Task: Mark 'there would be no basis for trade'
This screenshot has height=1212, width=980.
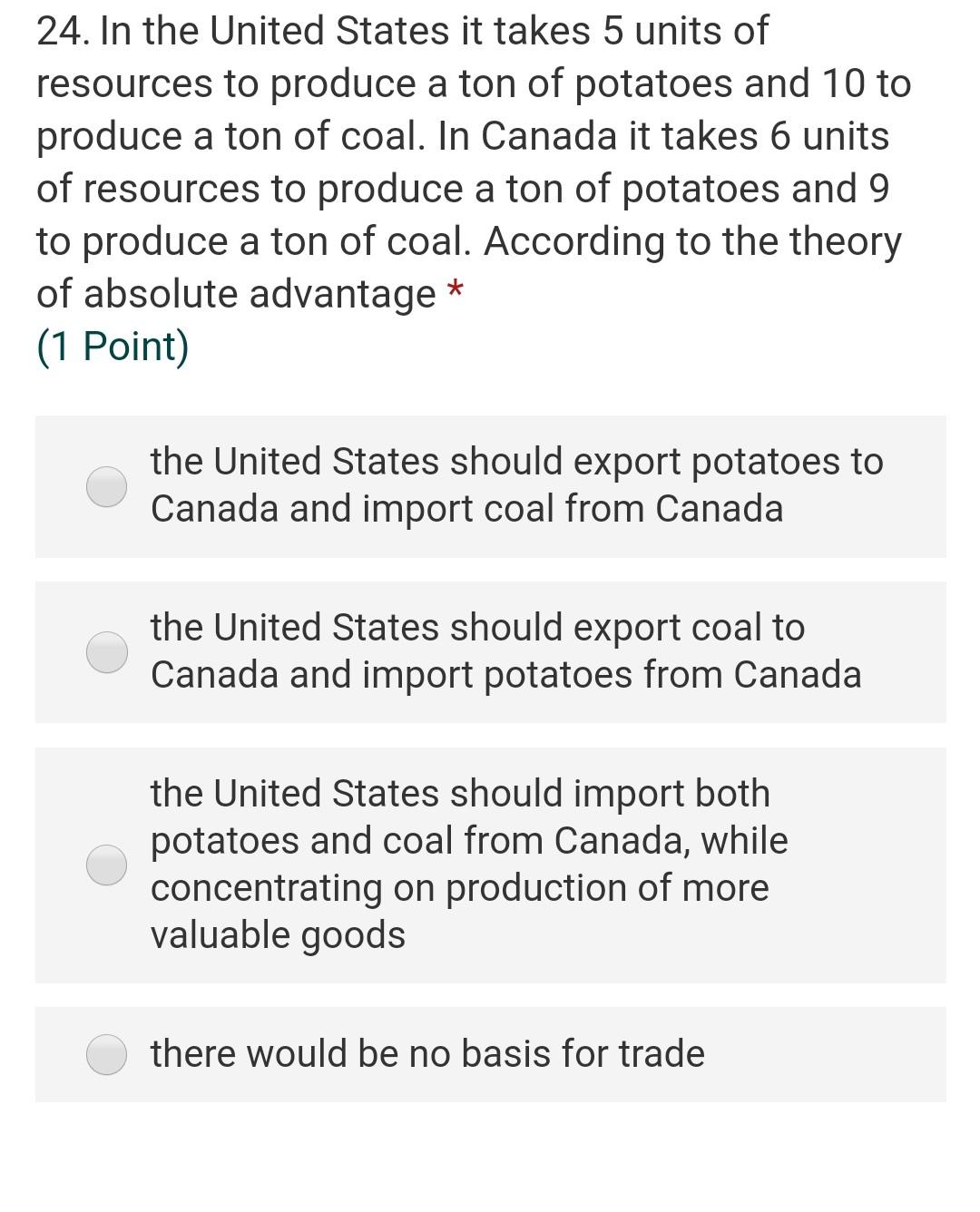Action: pyautogui.click(x=107, y=1054)
